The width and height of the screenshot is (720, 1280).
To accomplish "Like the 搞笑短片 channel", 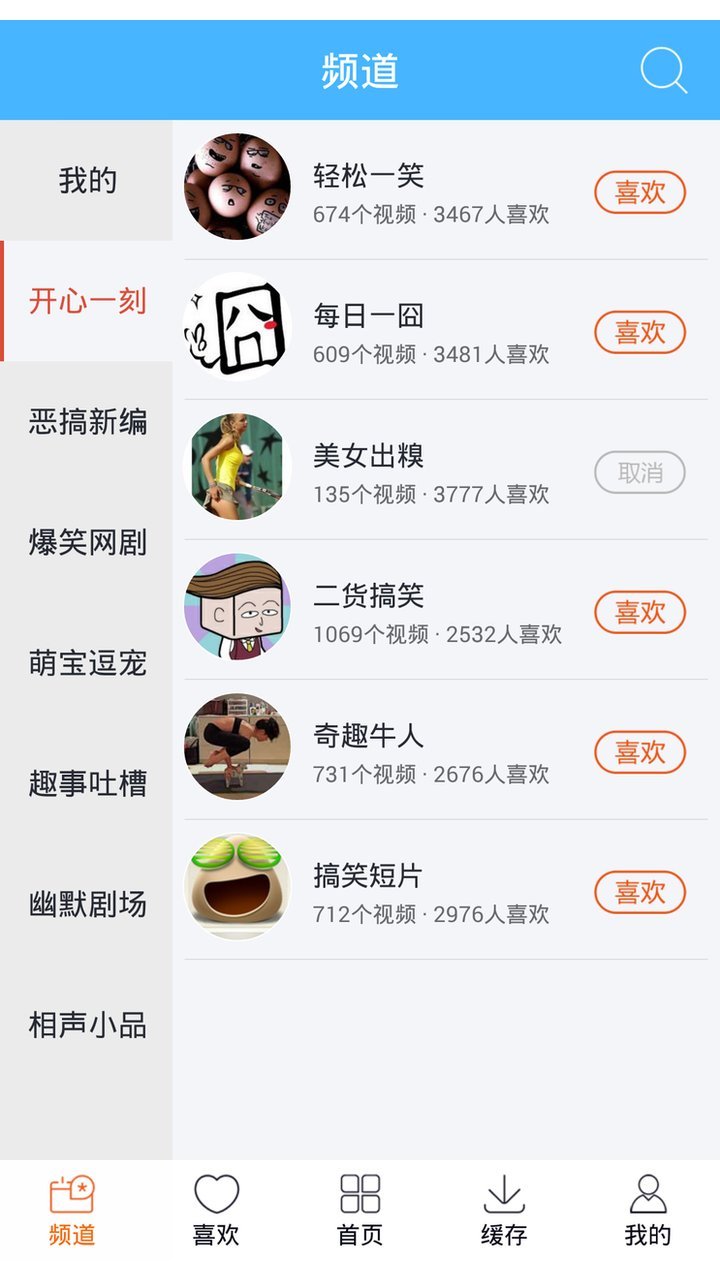I will click(640, 892).
